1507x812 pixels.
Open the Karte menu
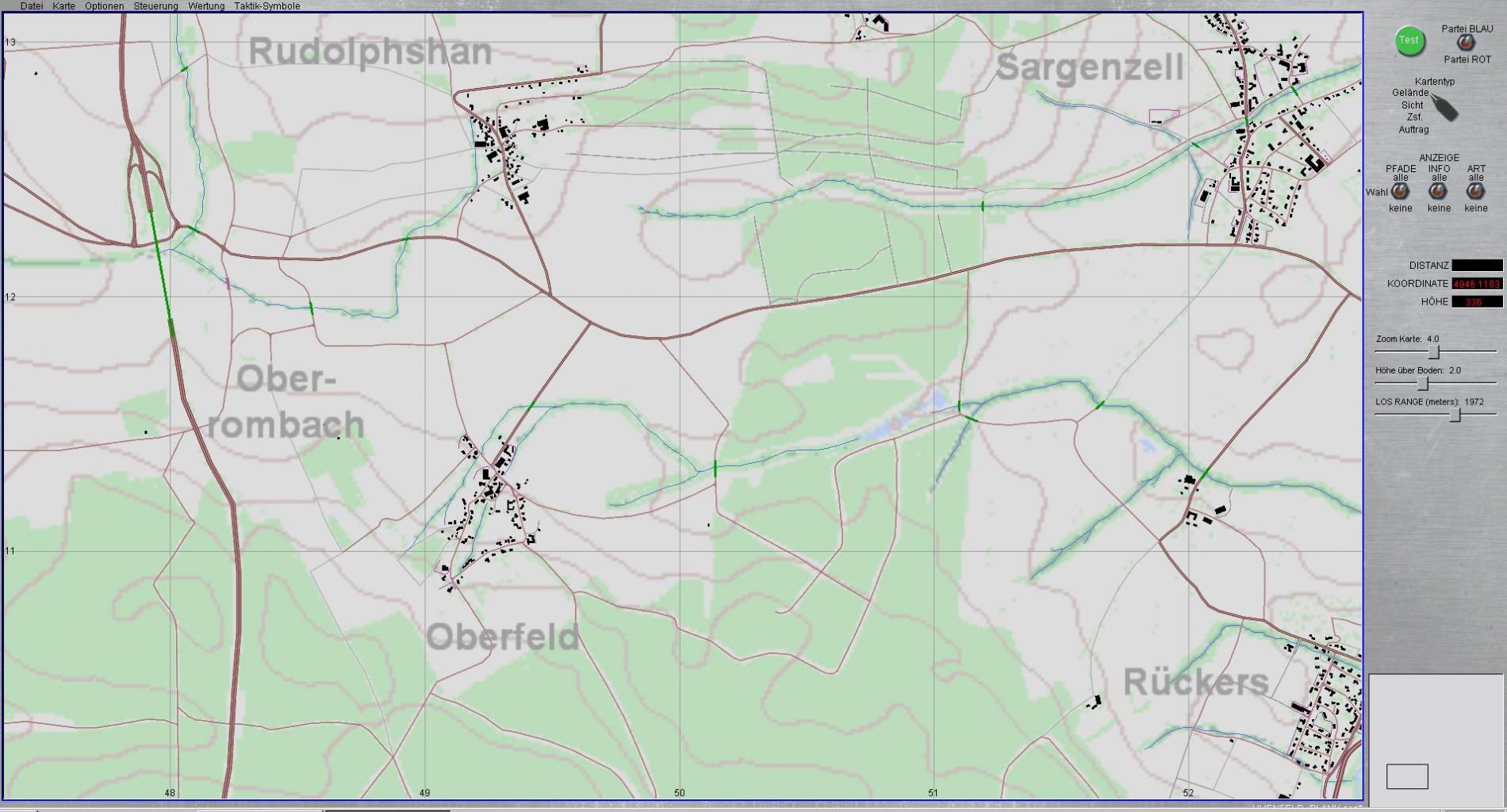[x=63, y=6]
